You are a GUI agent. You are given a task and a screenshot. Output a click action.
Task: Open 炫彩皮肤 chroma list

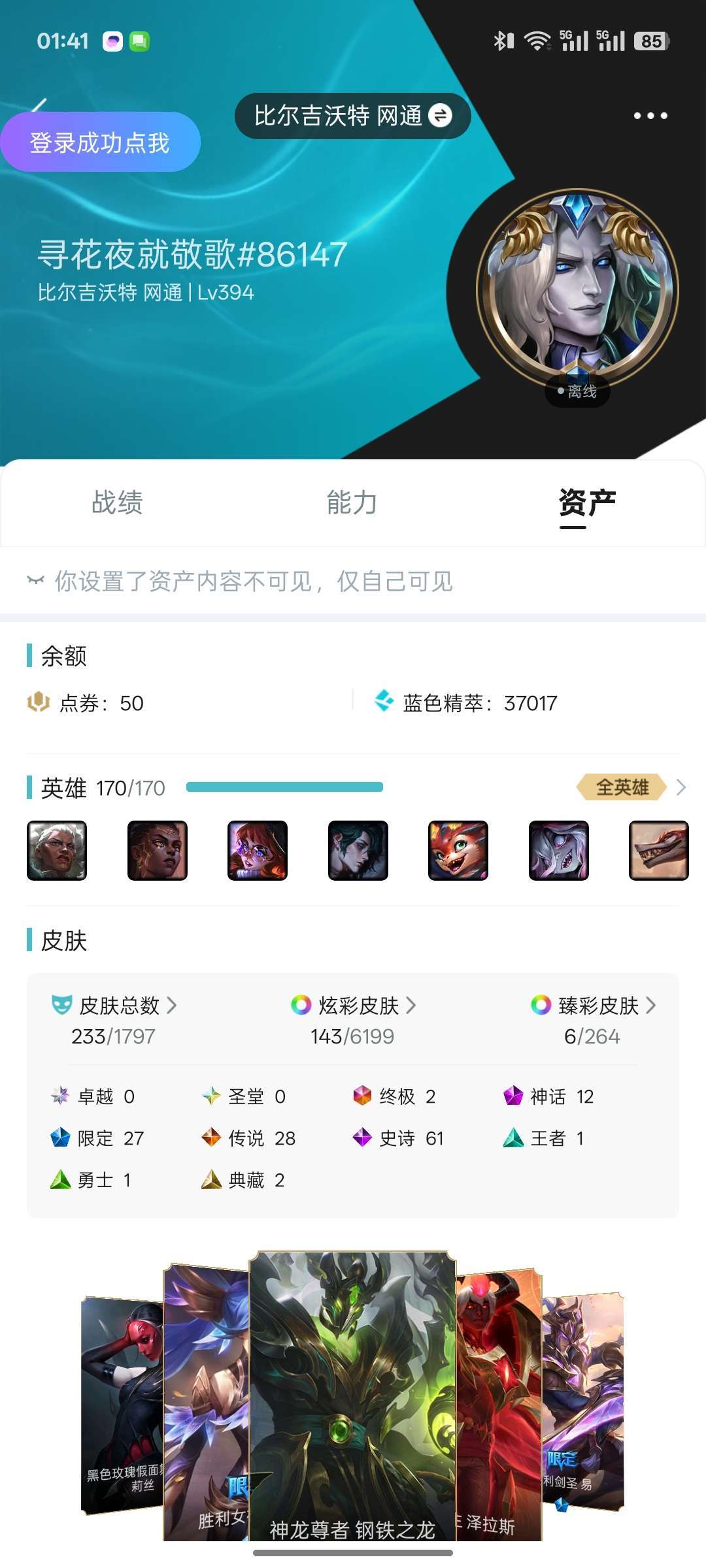coord(353,1020)
